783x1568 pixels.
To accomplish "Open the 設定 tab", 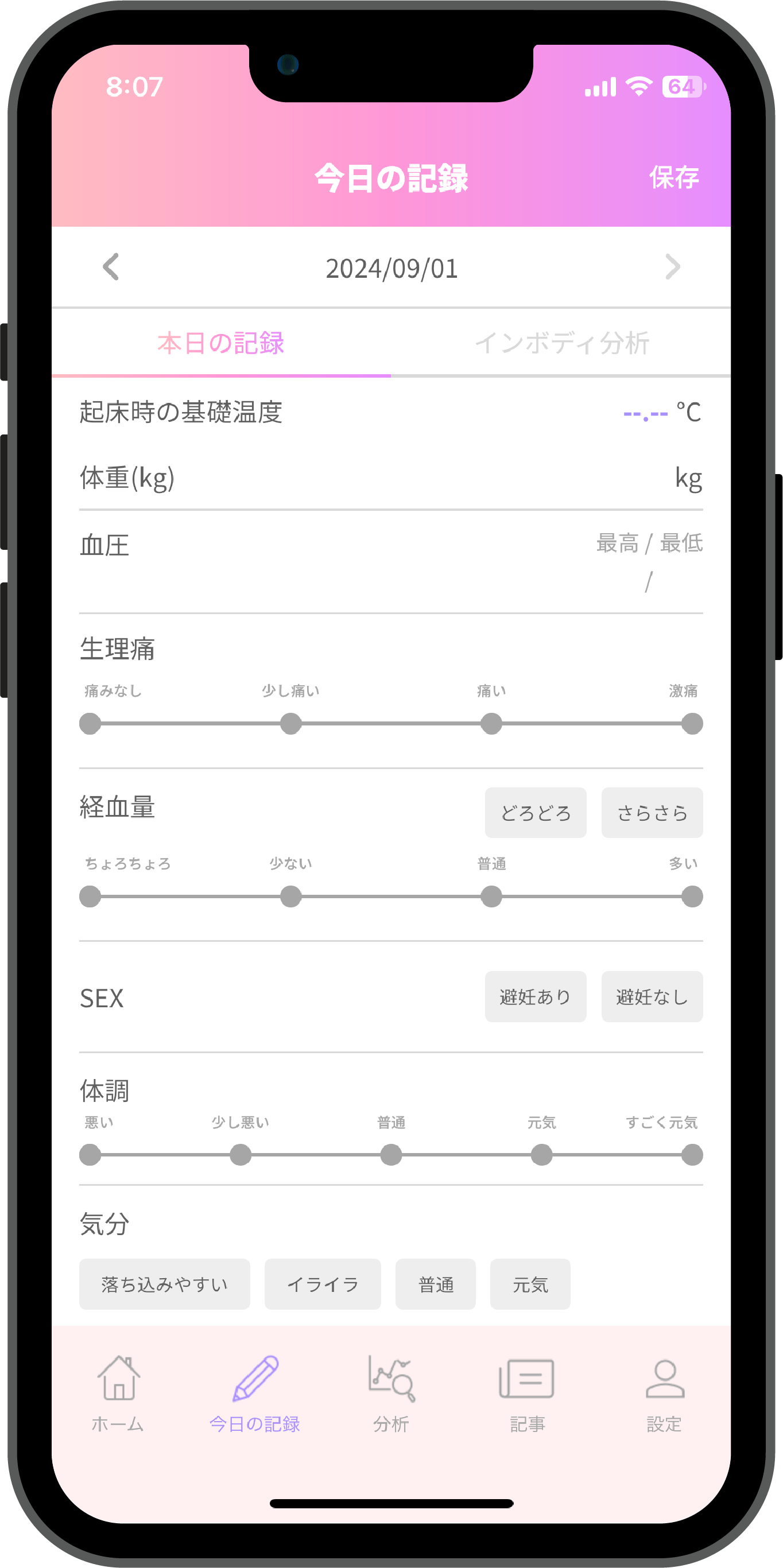I will [664, 1394].
